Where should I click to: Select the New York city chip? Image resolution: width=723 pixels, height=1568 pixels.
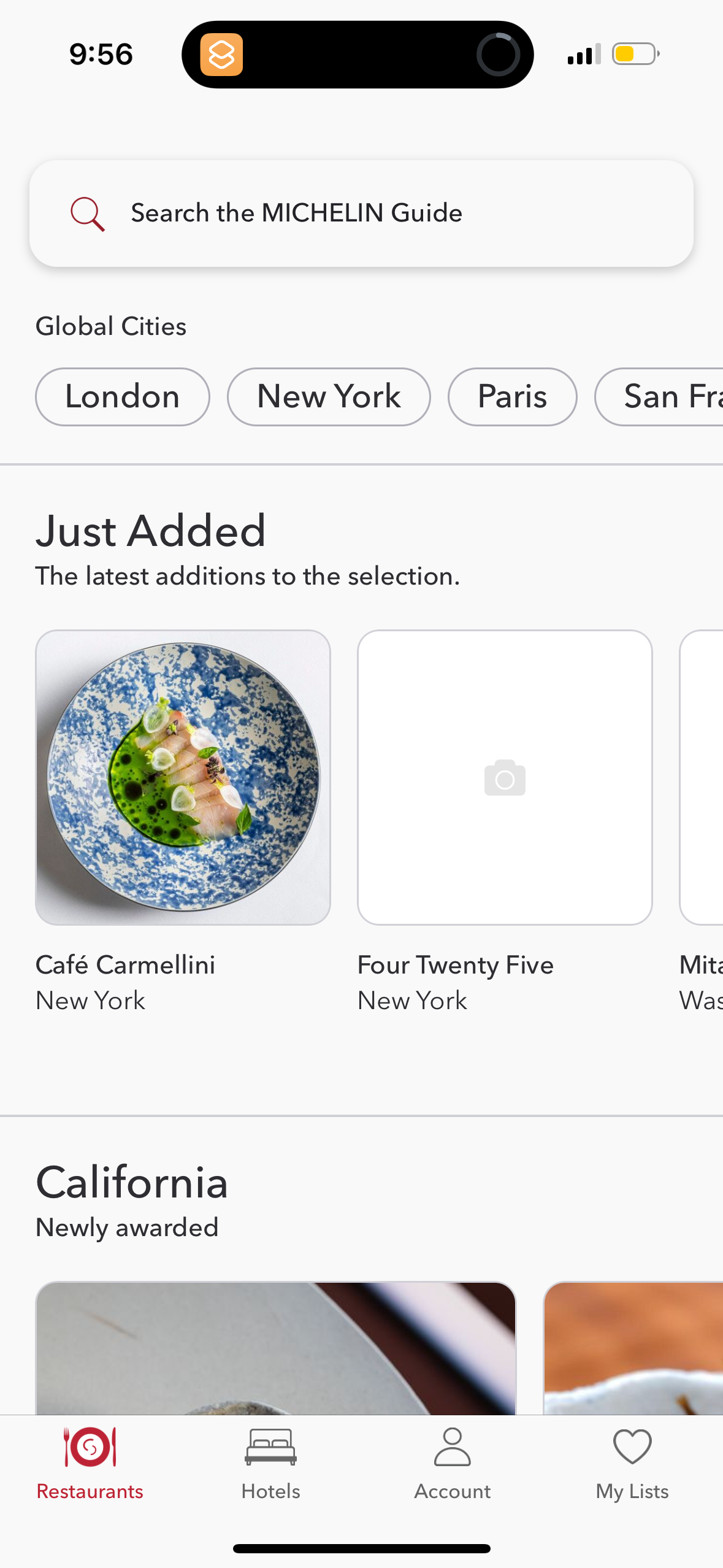(329, 396)
